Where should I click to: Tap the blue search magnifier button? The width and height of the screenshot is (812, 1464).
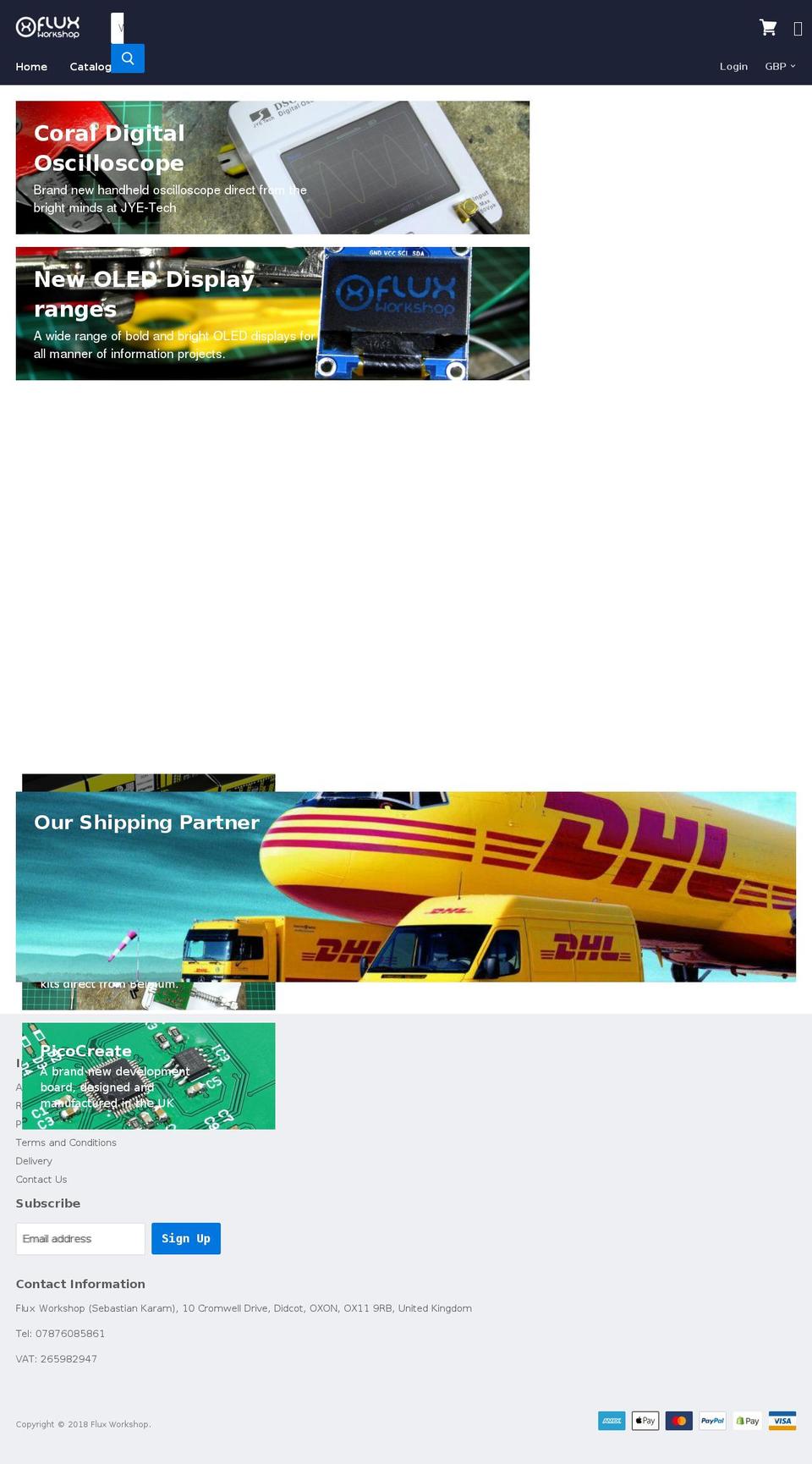128,58
